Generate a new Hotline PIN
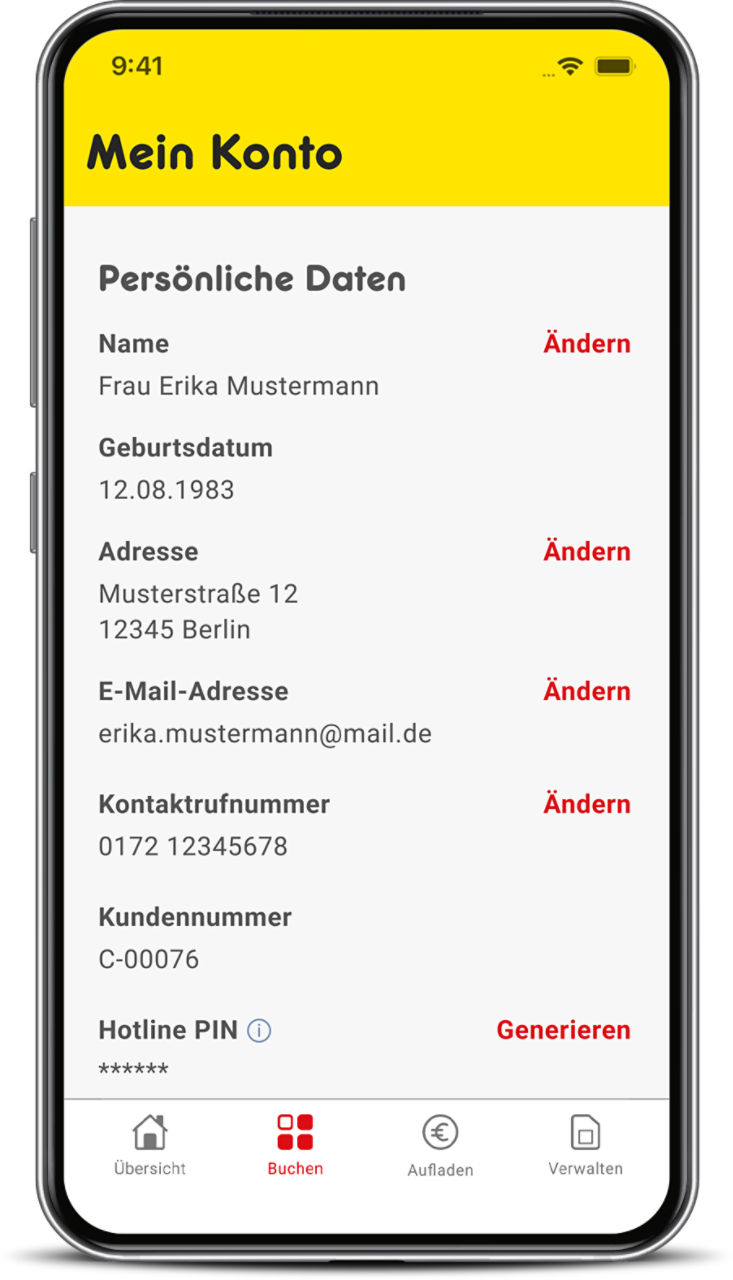The width and height of the screenshot is (733, 1280). tap(564, 1030)
